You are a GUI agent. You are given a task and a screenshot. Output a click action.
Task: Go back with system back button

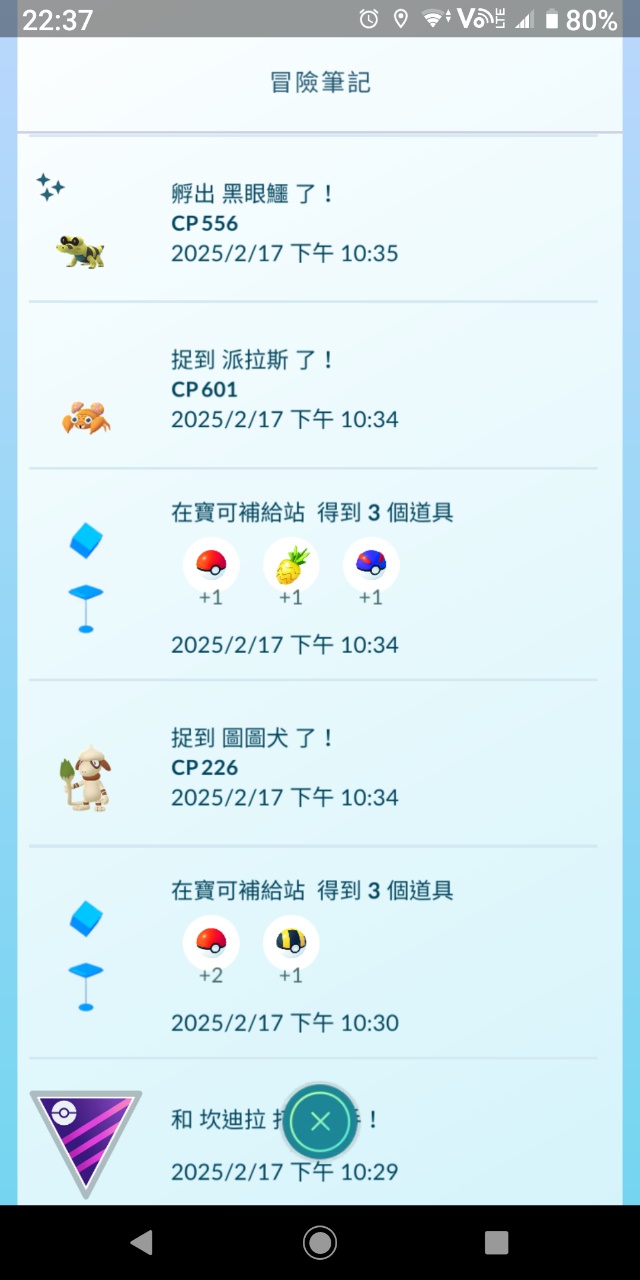142,1242
